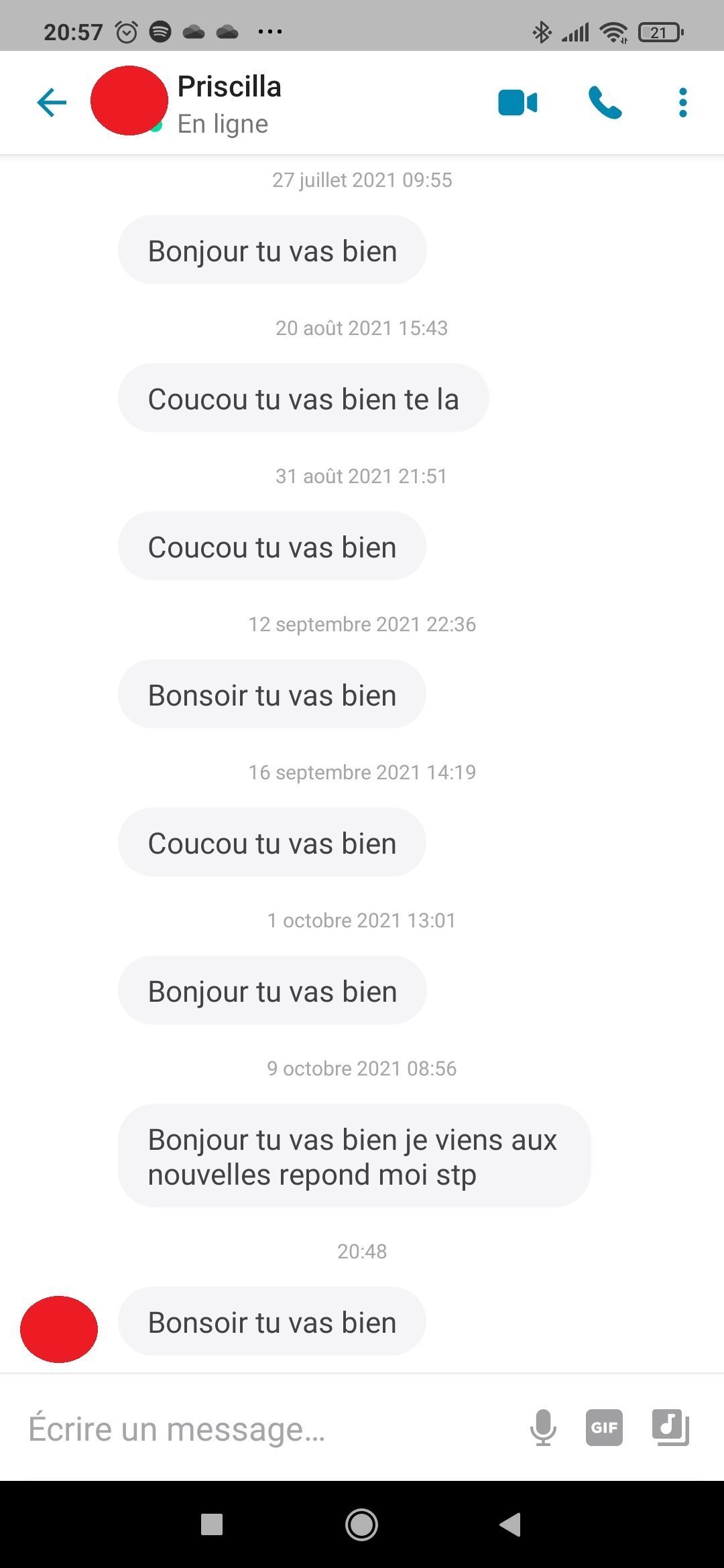Open the music sharing icon
The width and height of the screenshot is (724, 1568).
coord(670,1427)
